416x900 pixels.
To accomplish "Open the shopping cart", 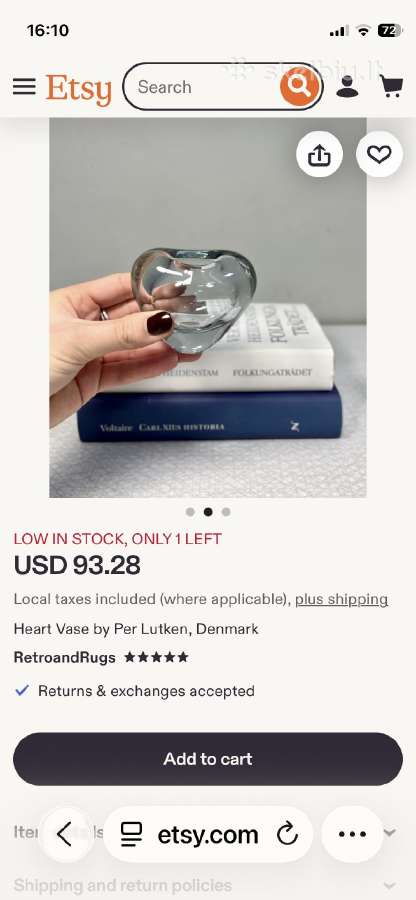I will click(391, 86).
